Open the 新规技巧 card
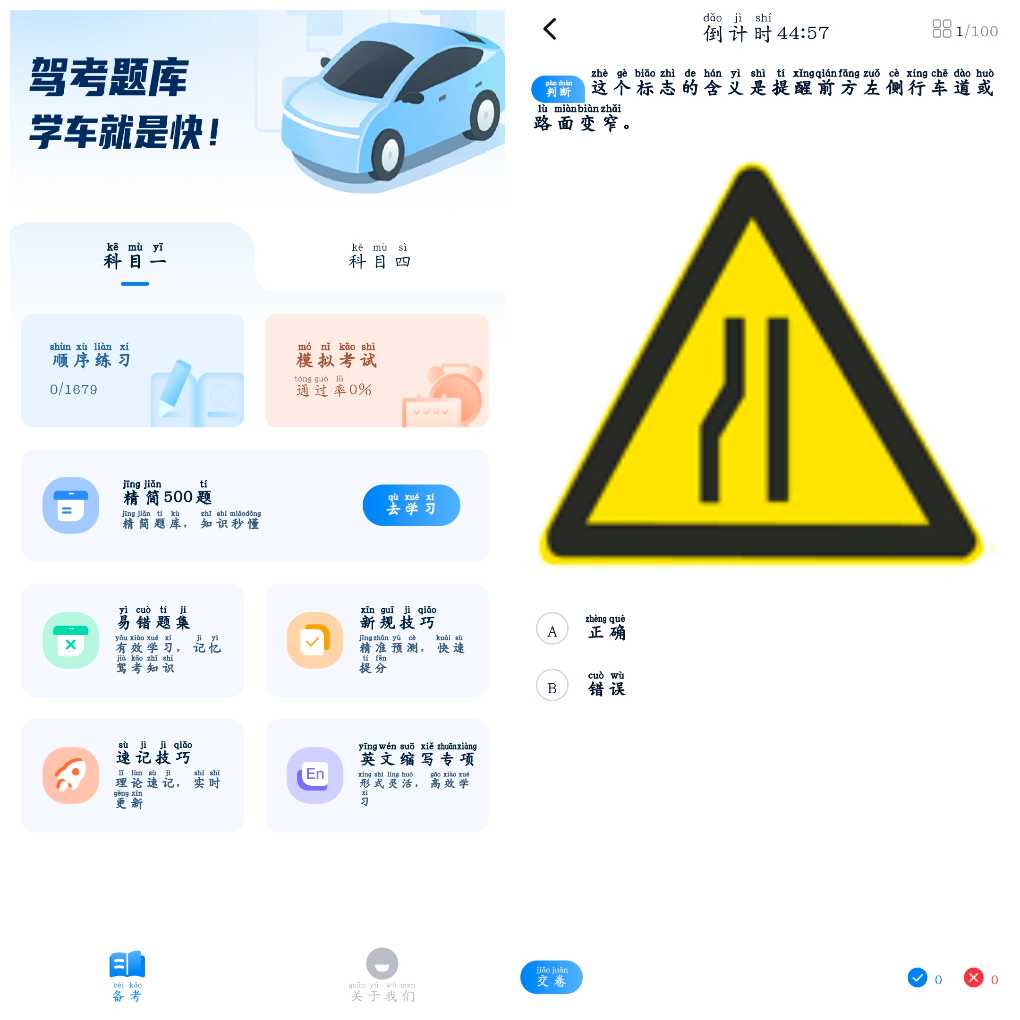This screenshot has height=1020, width=1020. click(376, 640)
